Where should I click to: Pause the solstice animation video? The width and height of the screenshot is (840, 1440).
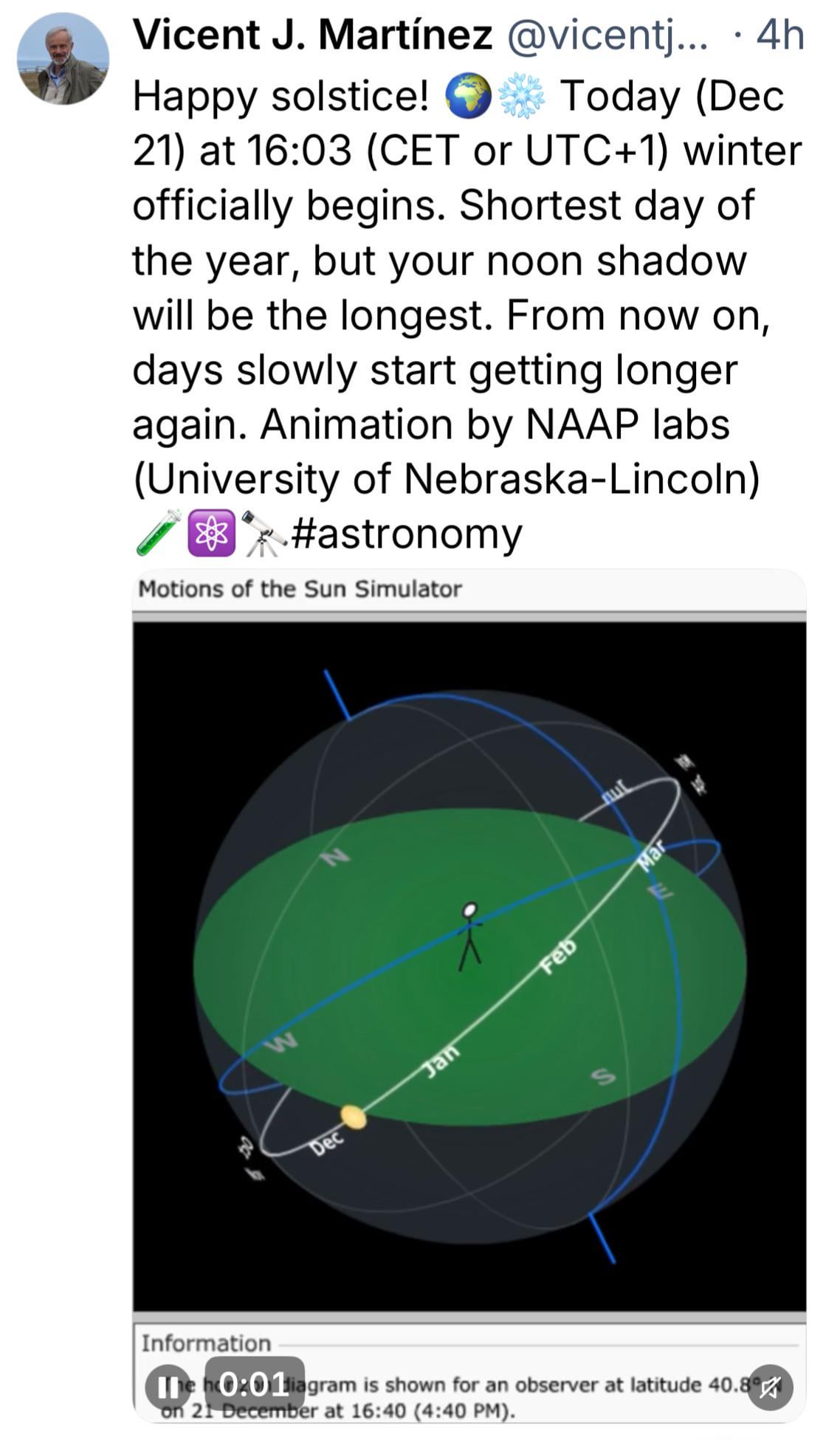coord(168,1388)
